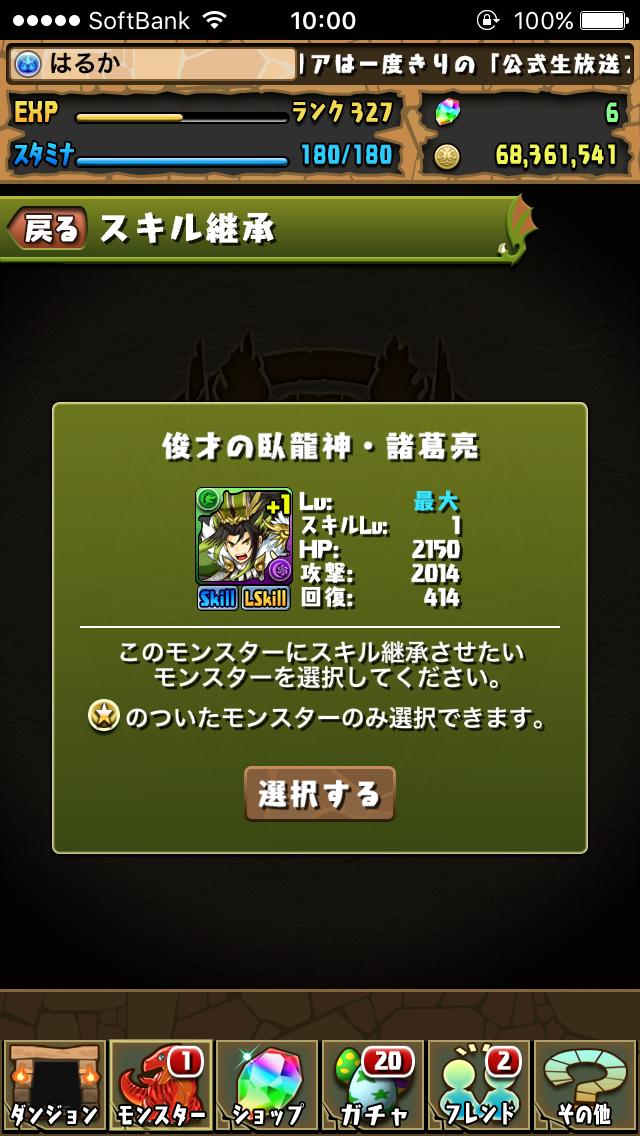Open the フレンド tab
Image resolution: width=640 pixels, height=1136 pixels.
pos(479,1086)
